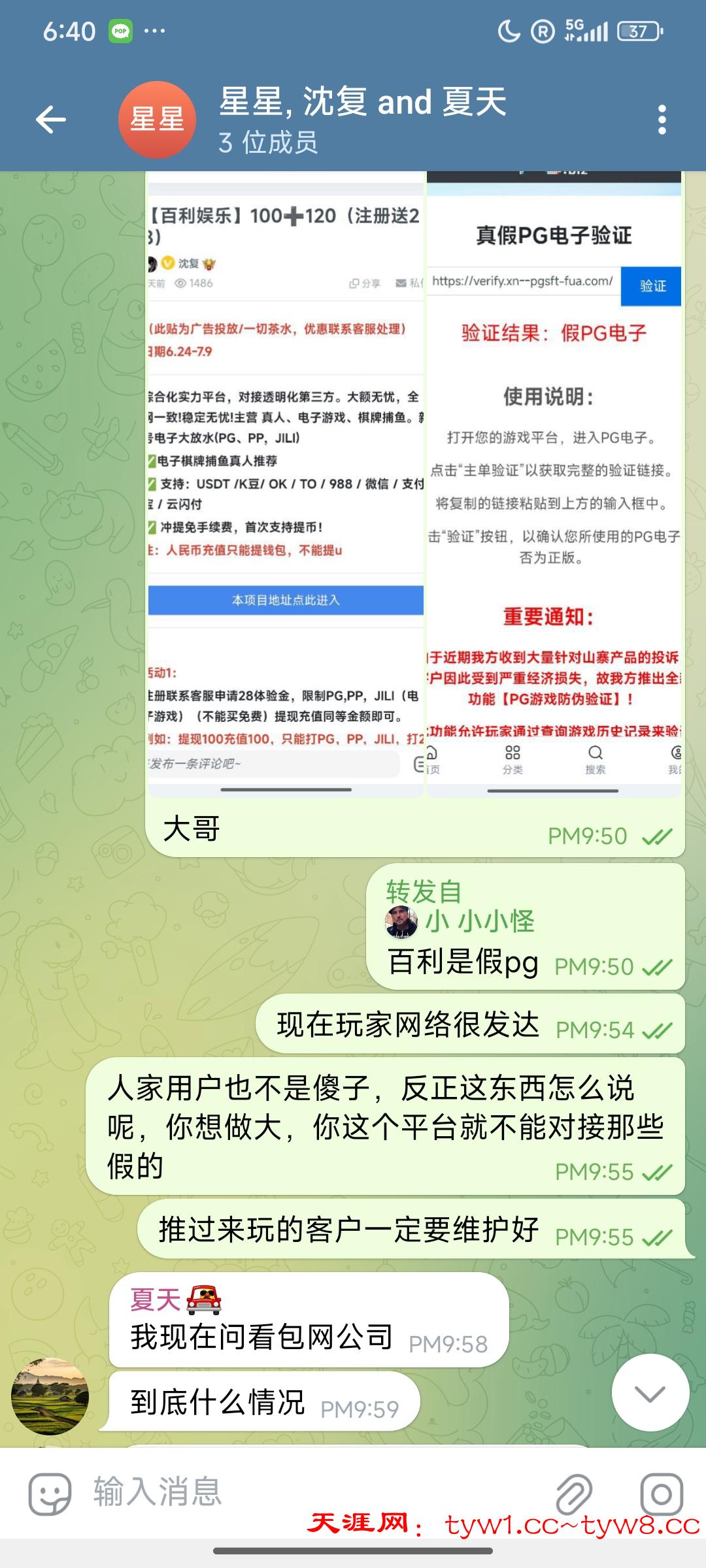The height and width of the screenshot is (1568, 706).
Task: Open the camera to record media
Action: [662, 1494]
